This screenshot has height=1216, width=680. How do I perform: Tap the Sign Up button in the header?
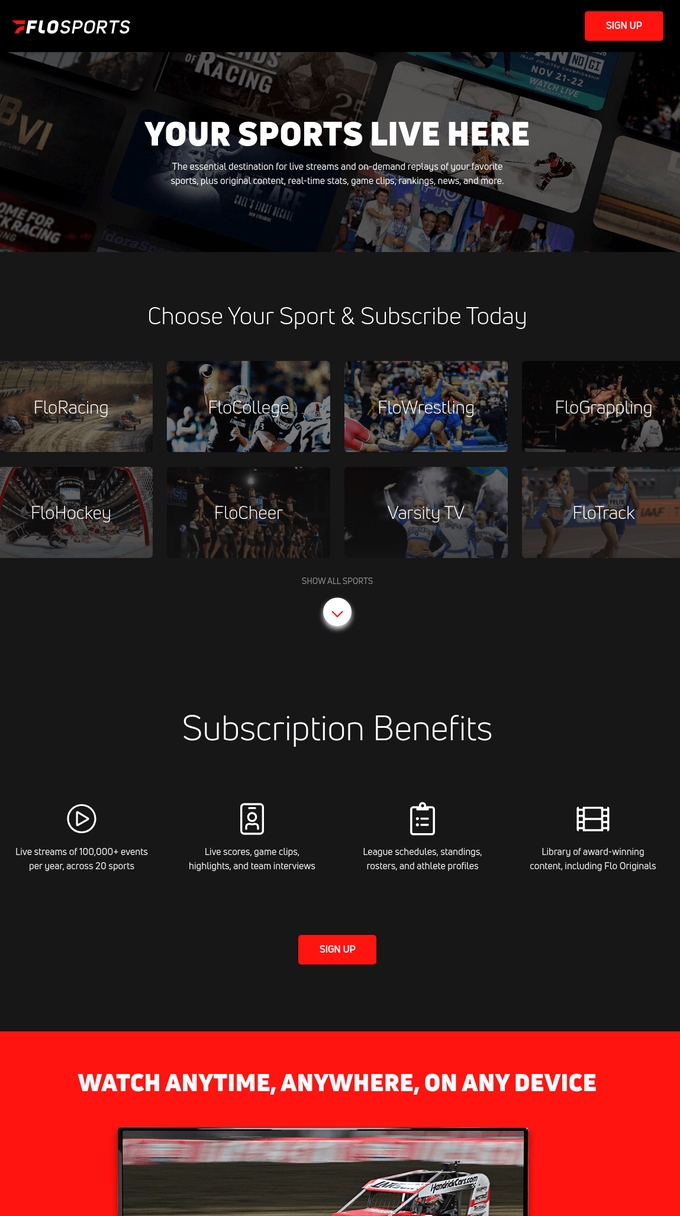tap(623, 26)
